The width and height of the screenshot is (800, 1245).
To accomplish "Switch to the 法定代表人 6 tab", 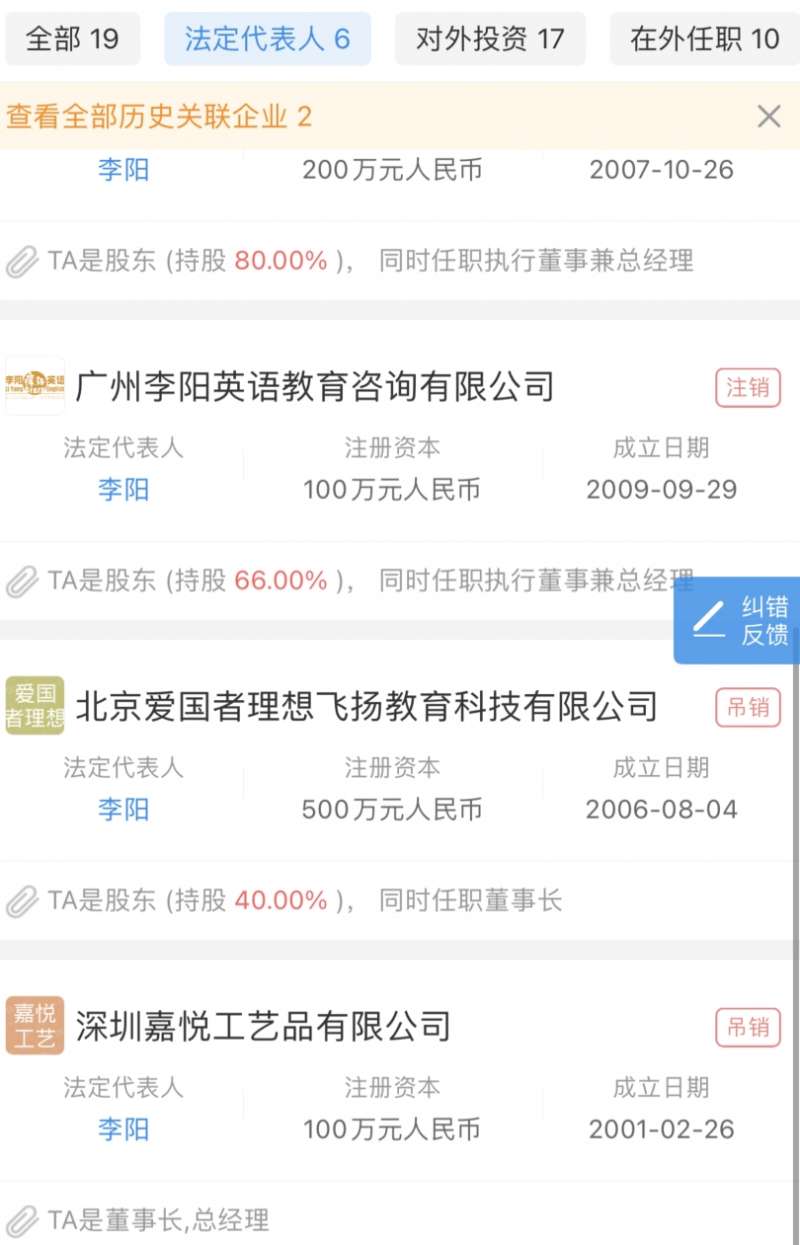I will pyautogui.click(x=267, y=39).
